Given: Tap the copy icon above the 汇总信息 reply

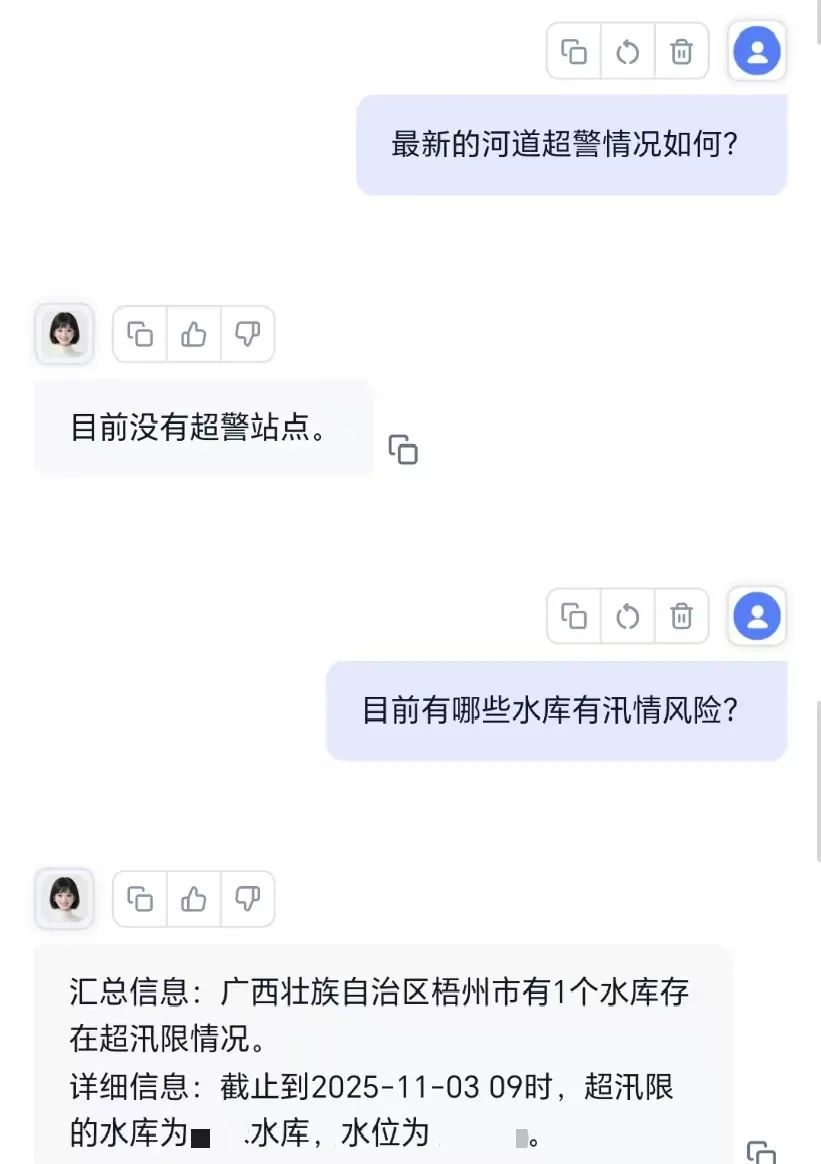Looking at the screenshot, I should [140, 899].
